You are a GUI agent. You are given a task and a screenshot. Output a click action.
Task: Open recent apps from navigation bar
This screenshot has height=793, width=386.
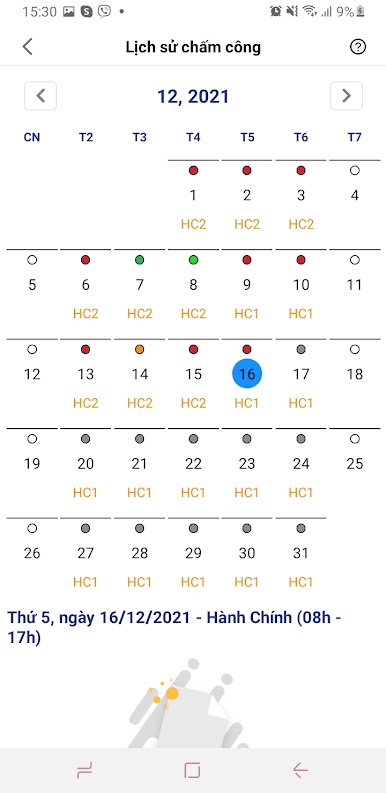(x=84, y=770)
